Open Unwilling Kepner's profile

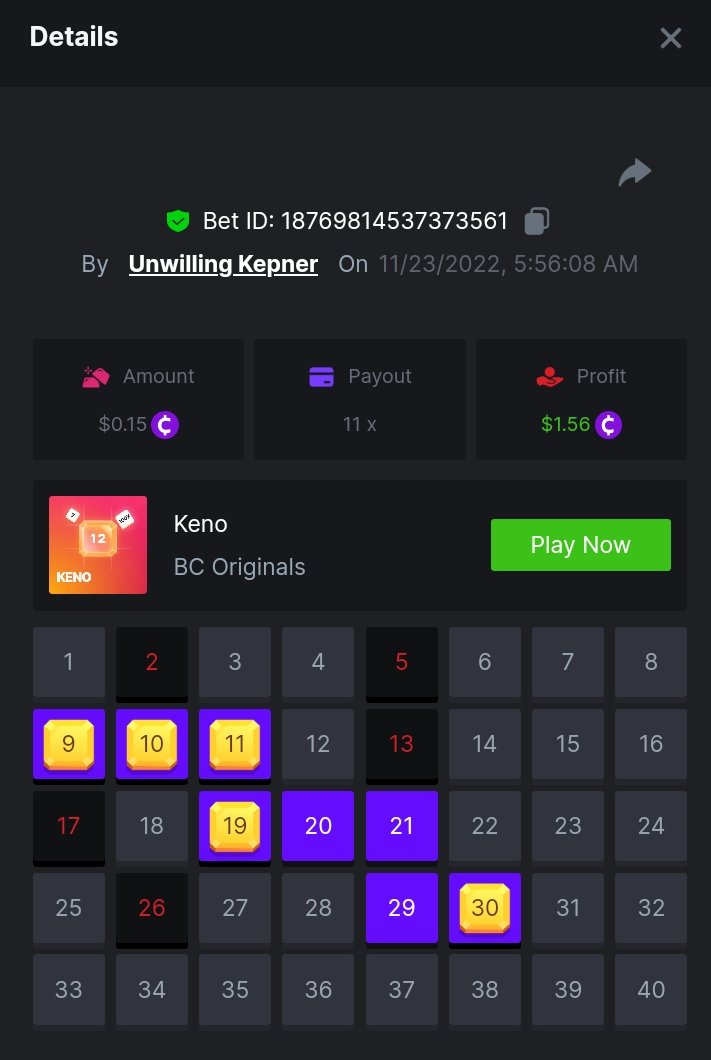[223, 264]
